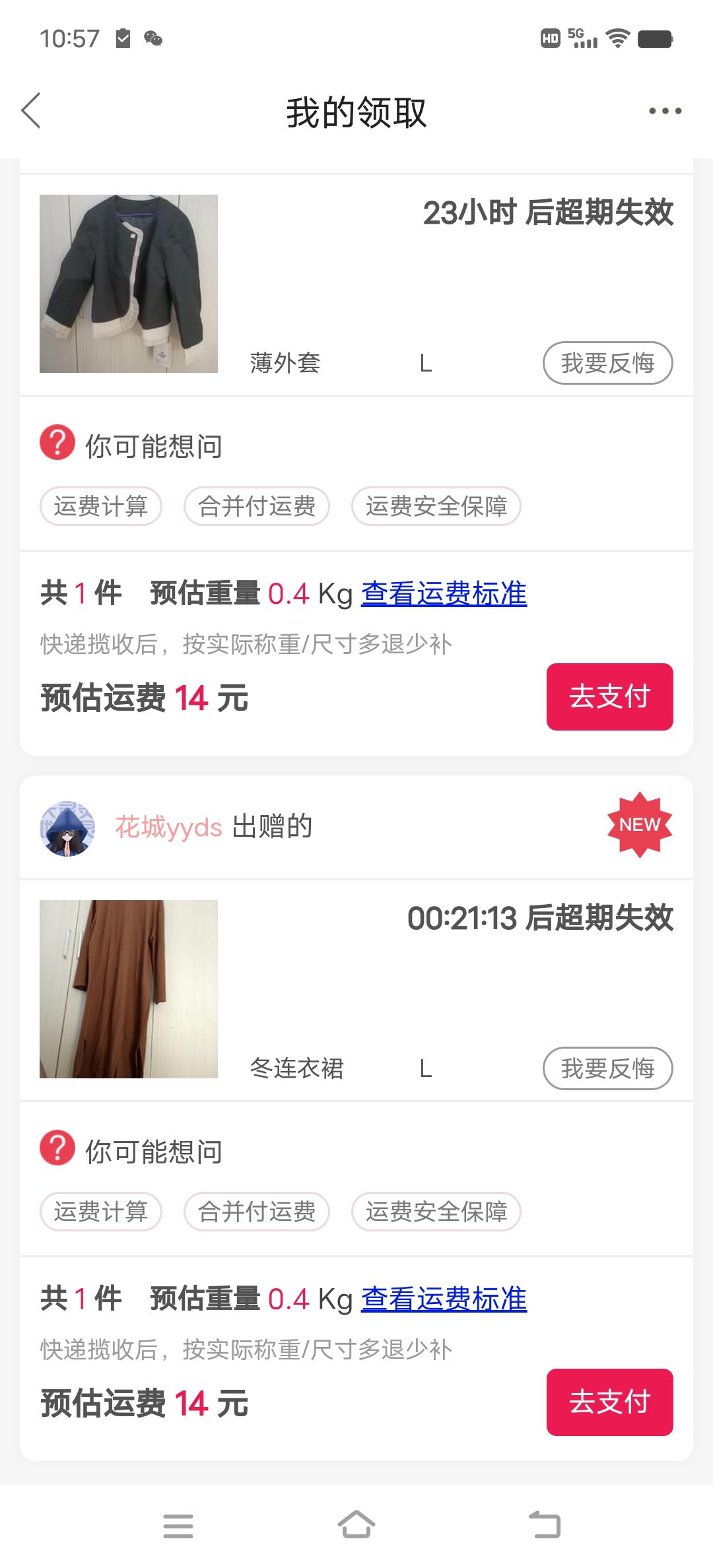The height and width of the screenshot is (1568, 713).
Task: Open the 薄外套 jacket photo
Action: point(129,284)
